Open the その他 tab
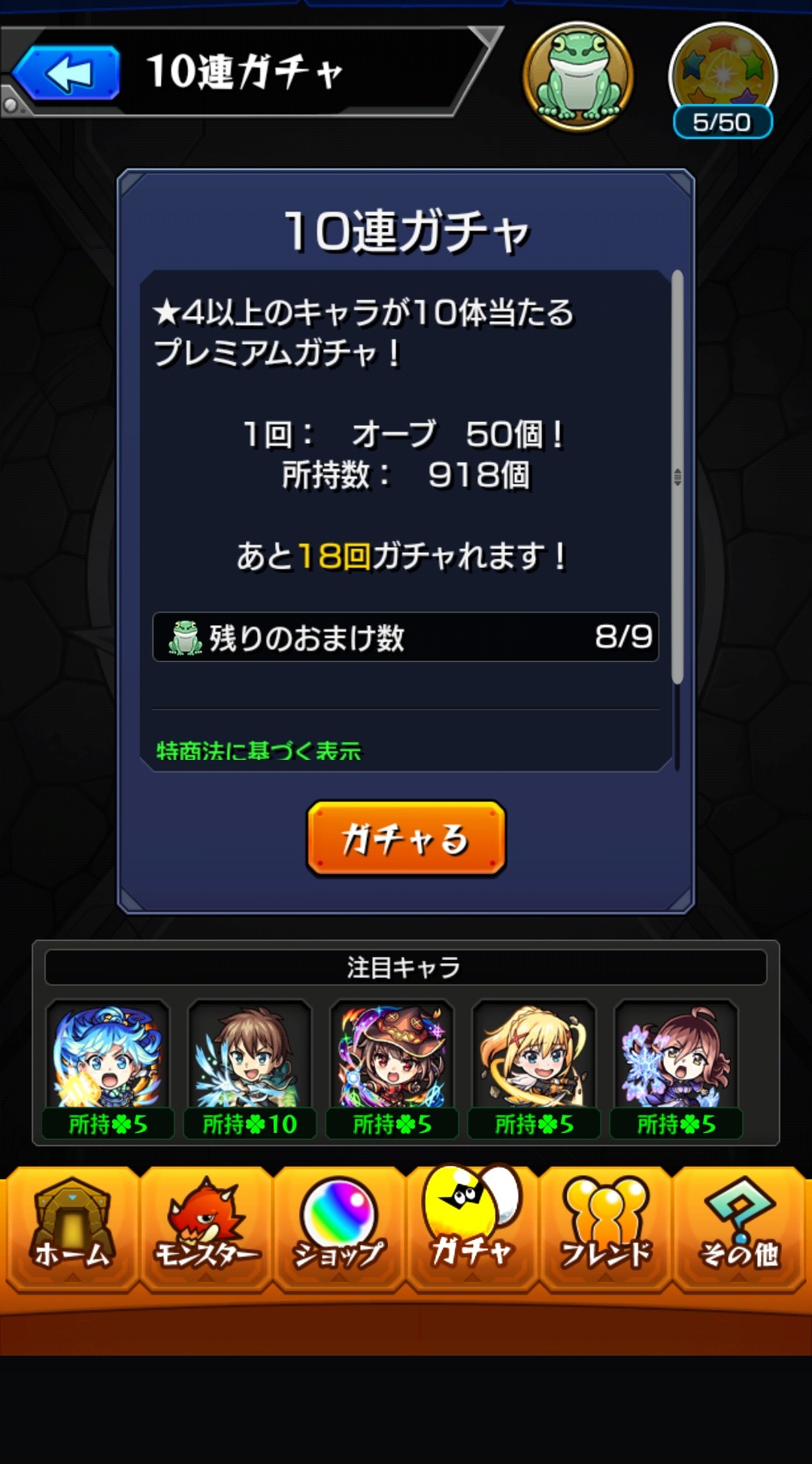This screenshot has width=812, height=1464. (739, 1228)
